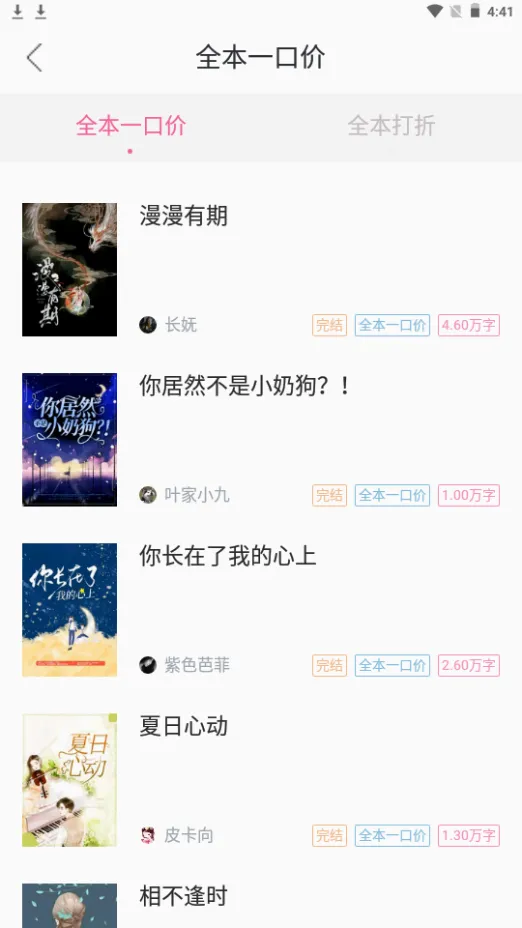Switch to the 全本打折 tab

pyautogui.click(x=391, y=126)
